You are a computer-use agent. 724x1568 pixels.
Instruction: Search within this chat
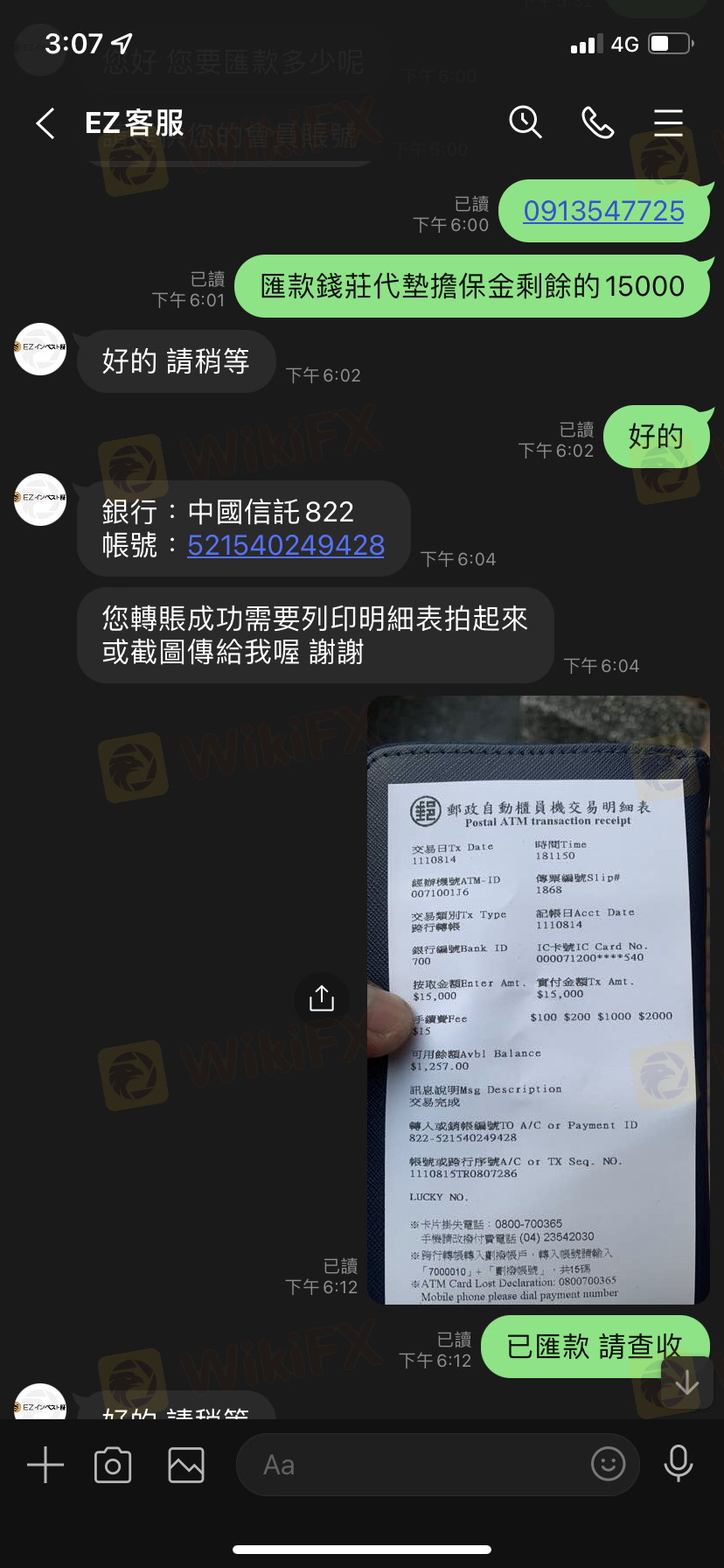[526, 122]
